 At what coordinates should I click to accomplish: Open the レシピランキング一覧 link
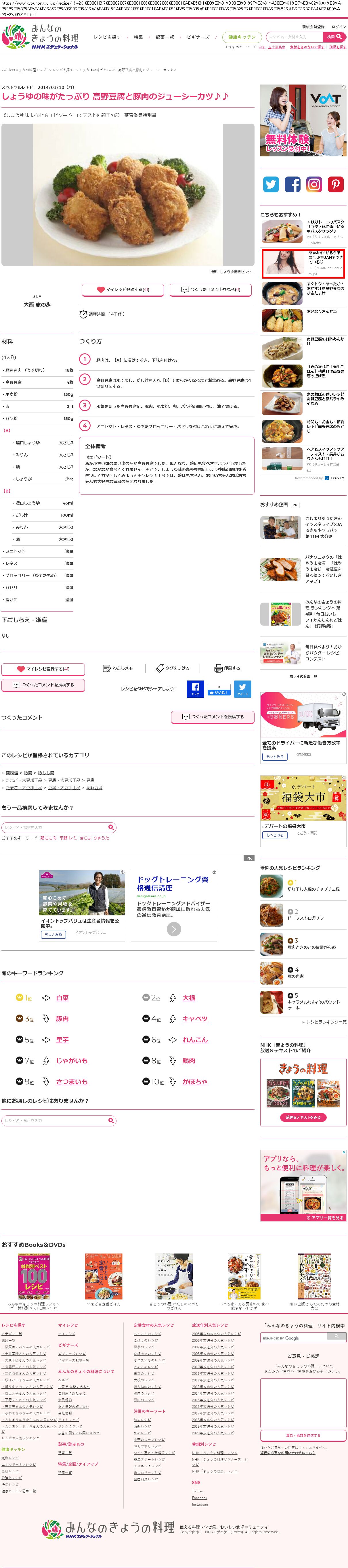326,1022
